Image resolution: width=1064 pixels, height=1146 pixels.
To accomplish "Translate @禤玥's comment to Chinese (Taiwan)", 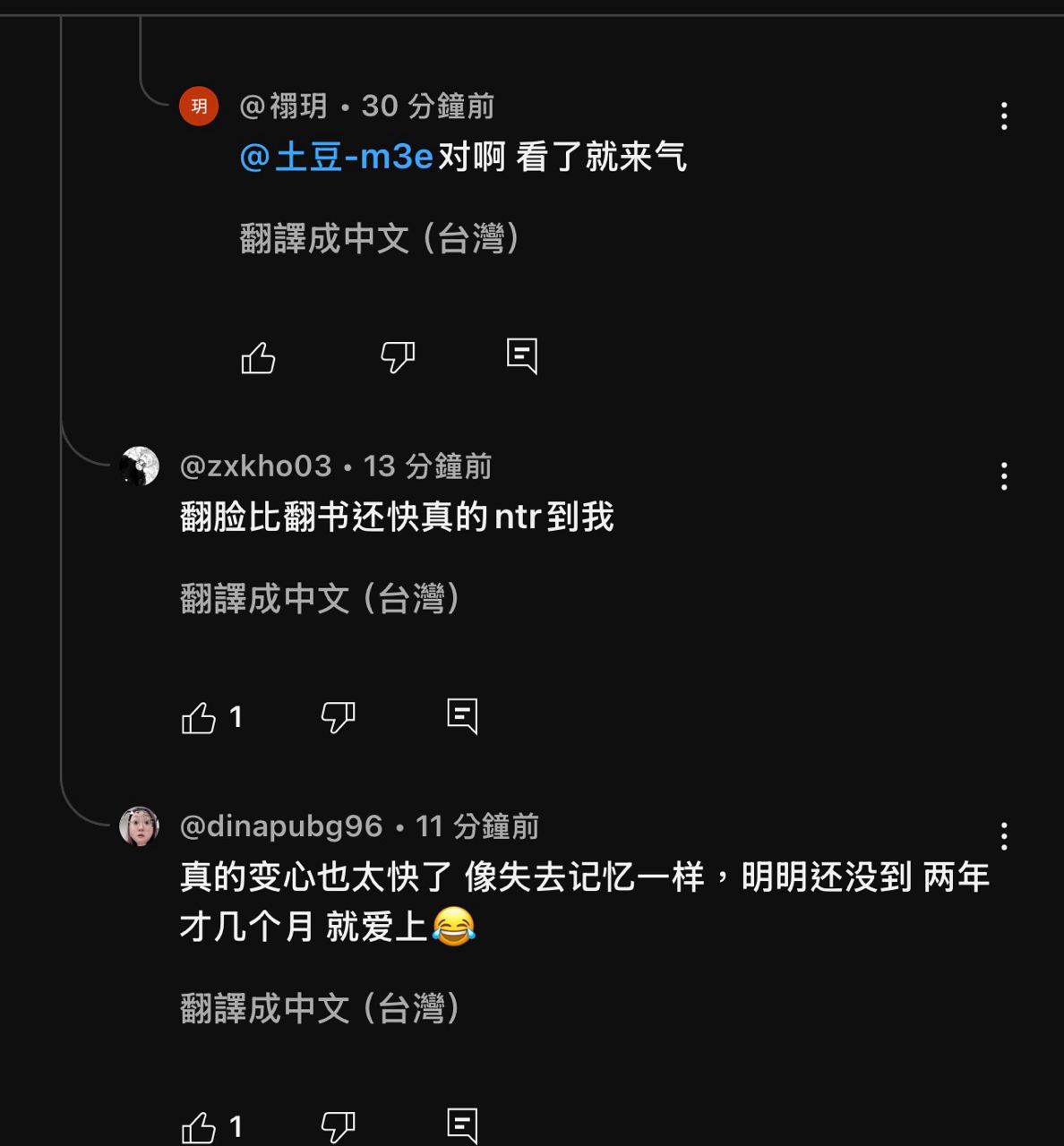I will pos(381,239).
